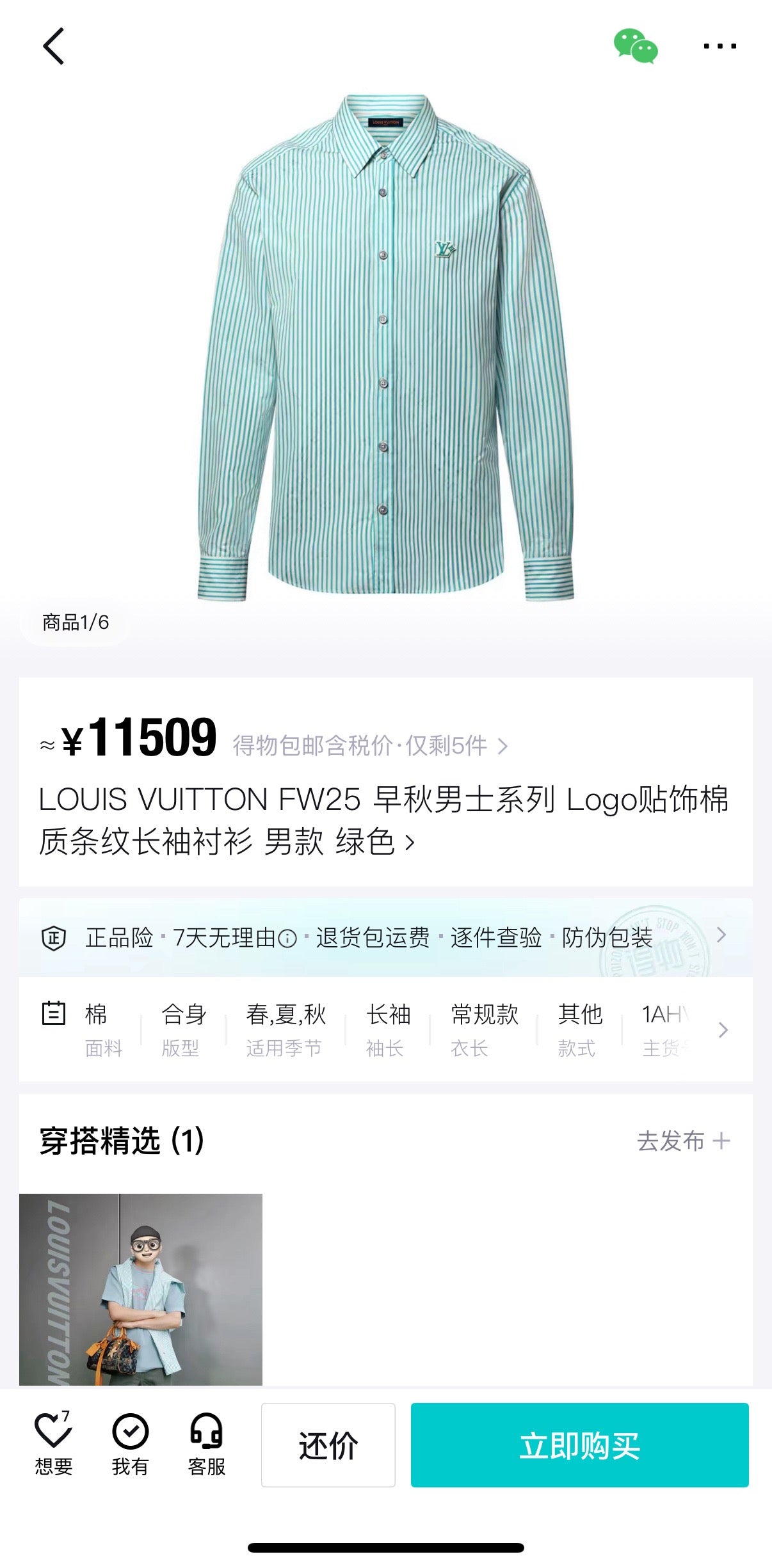
Task: Mark the item as 我有
Action: [130, 1444]
